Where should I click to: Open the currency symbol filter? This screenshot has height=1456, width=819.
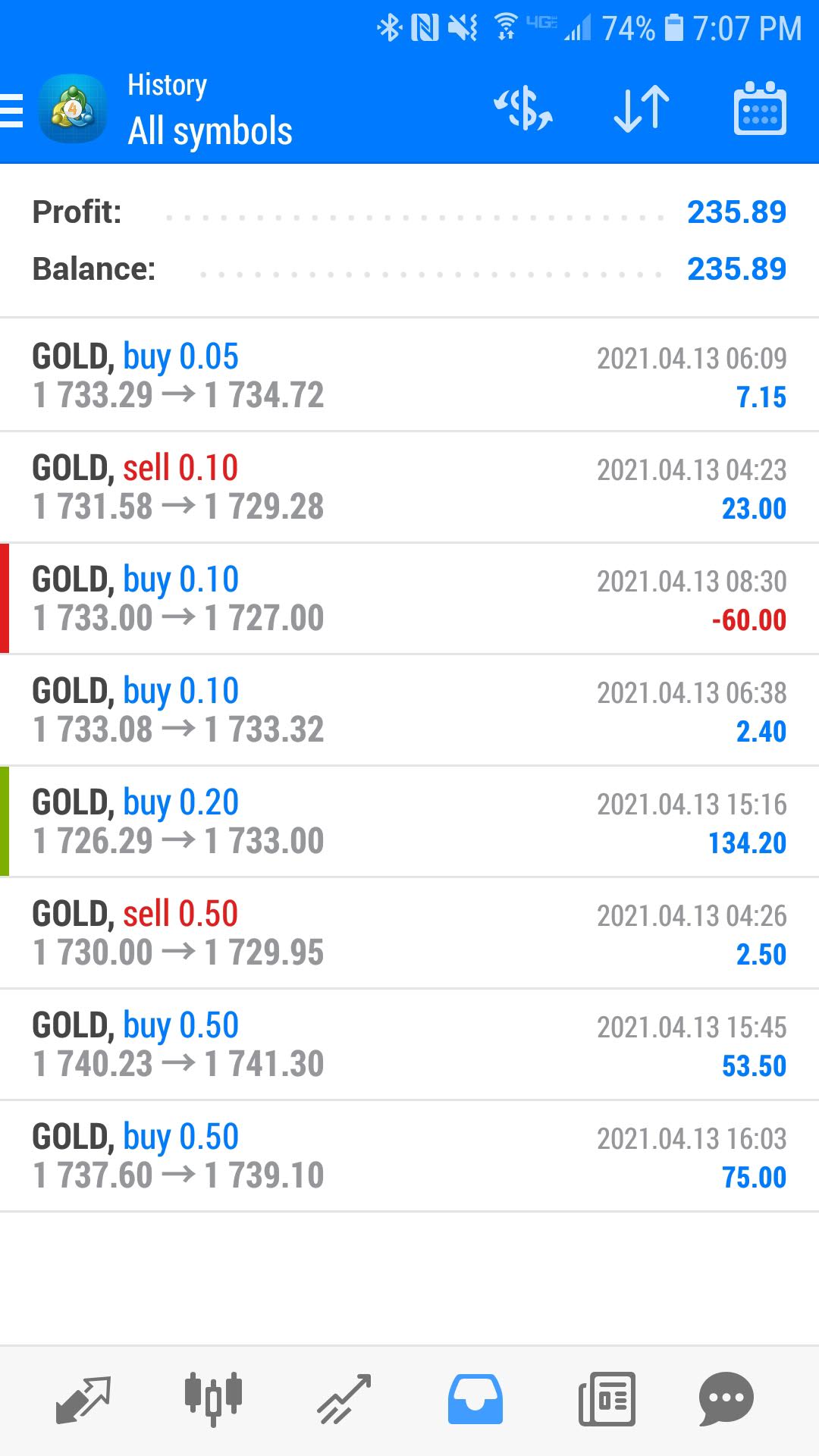click(523, 109)
